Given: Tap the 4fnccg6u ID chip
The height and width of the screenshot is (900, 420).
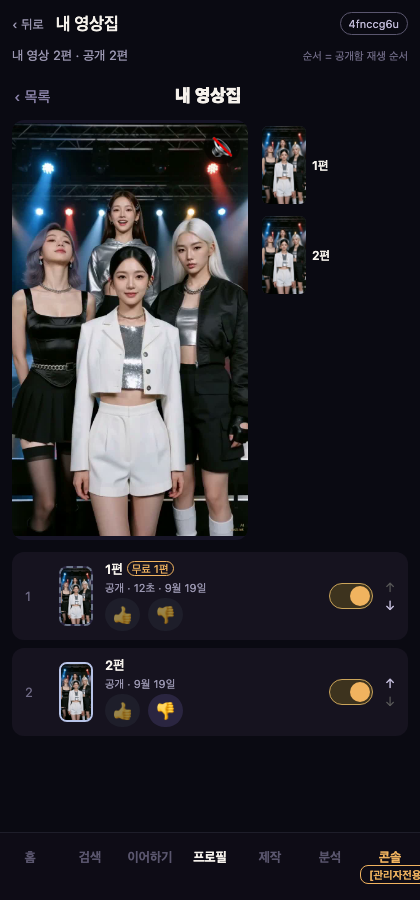Looking at the screenshot, I should pos(374,24).
